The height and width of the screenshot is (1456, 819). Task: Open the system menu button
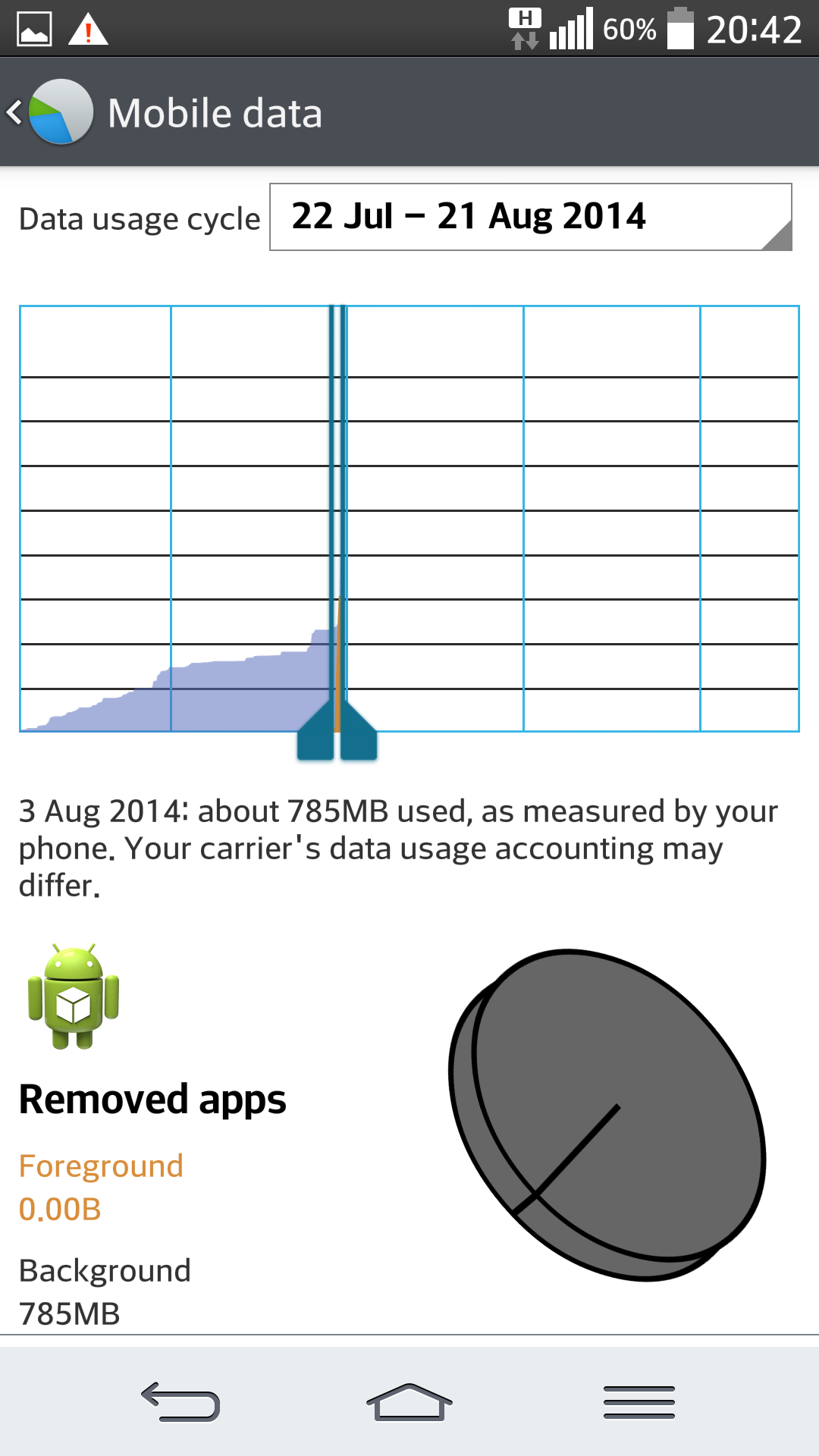639,1401
